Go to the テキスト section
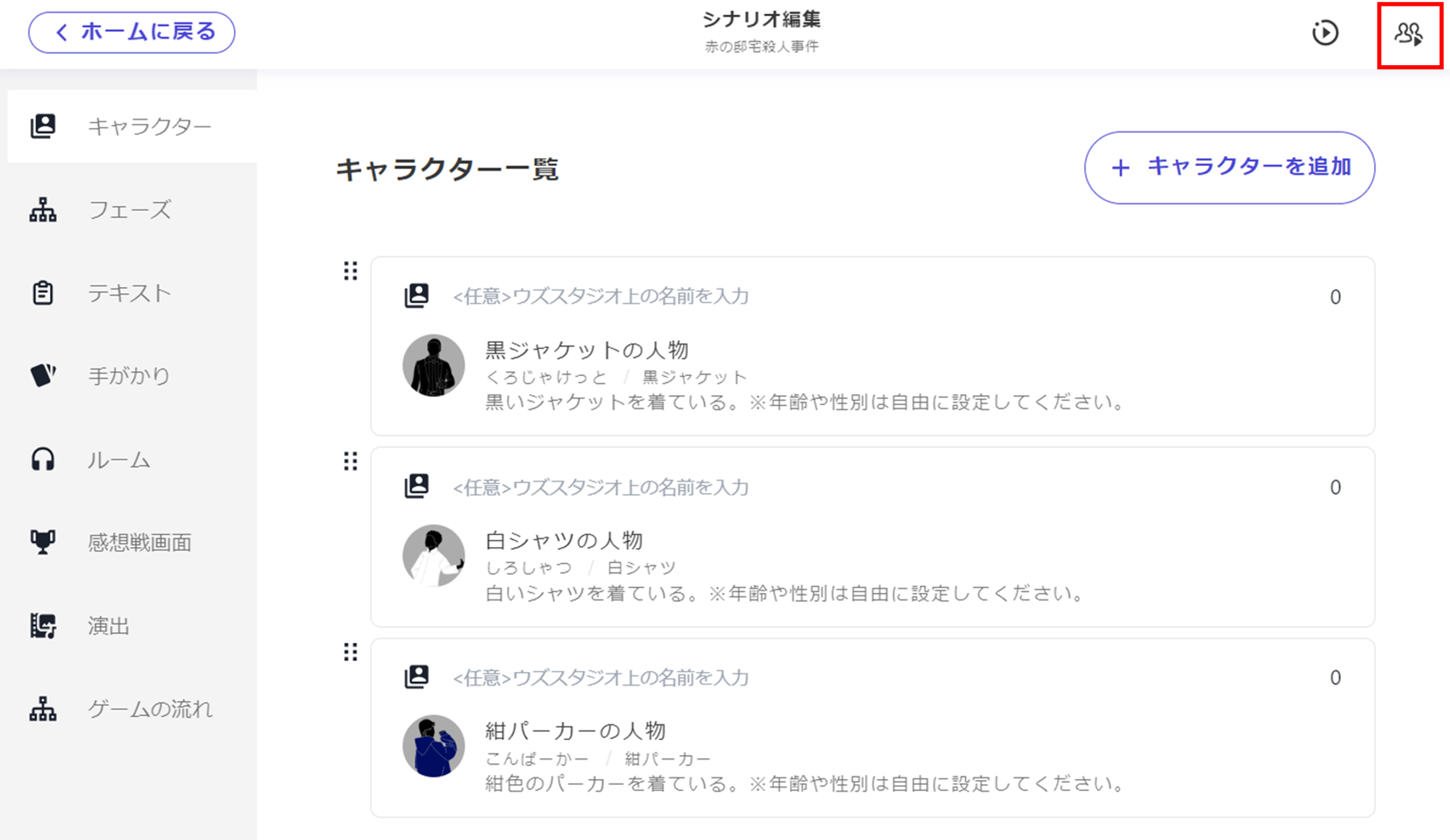 click(x=129, y=293)
